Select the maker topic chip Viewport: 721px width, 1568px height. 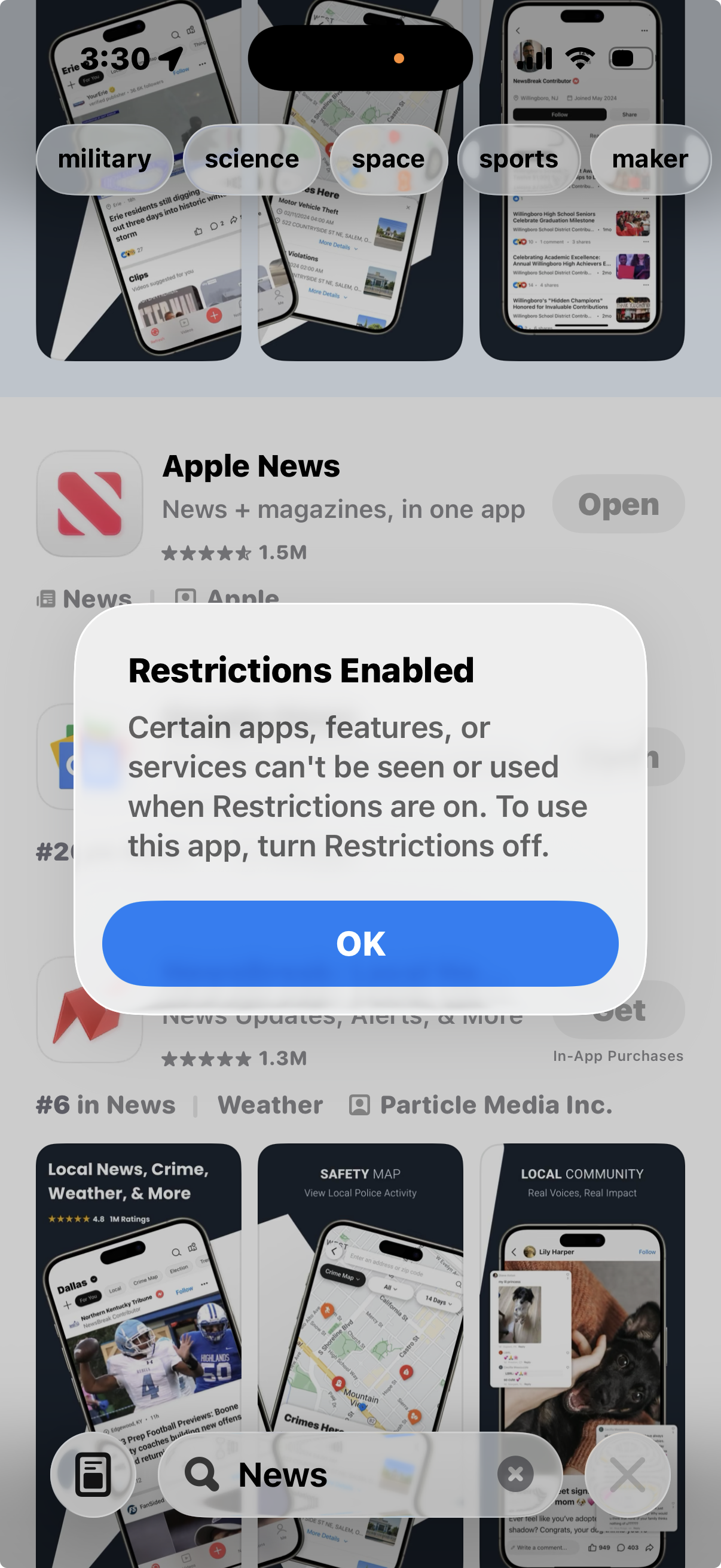coord(649,160)
